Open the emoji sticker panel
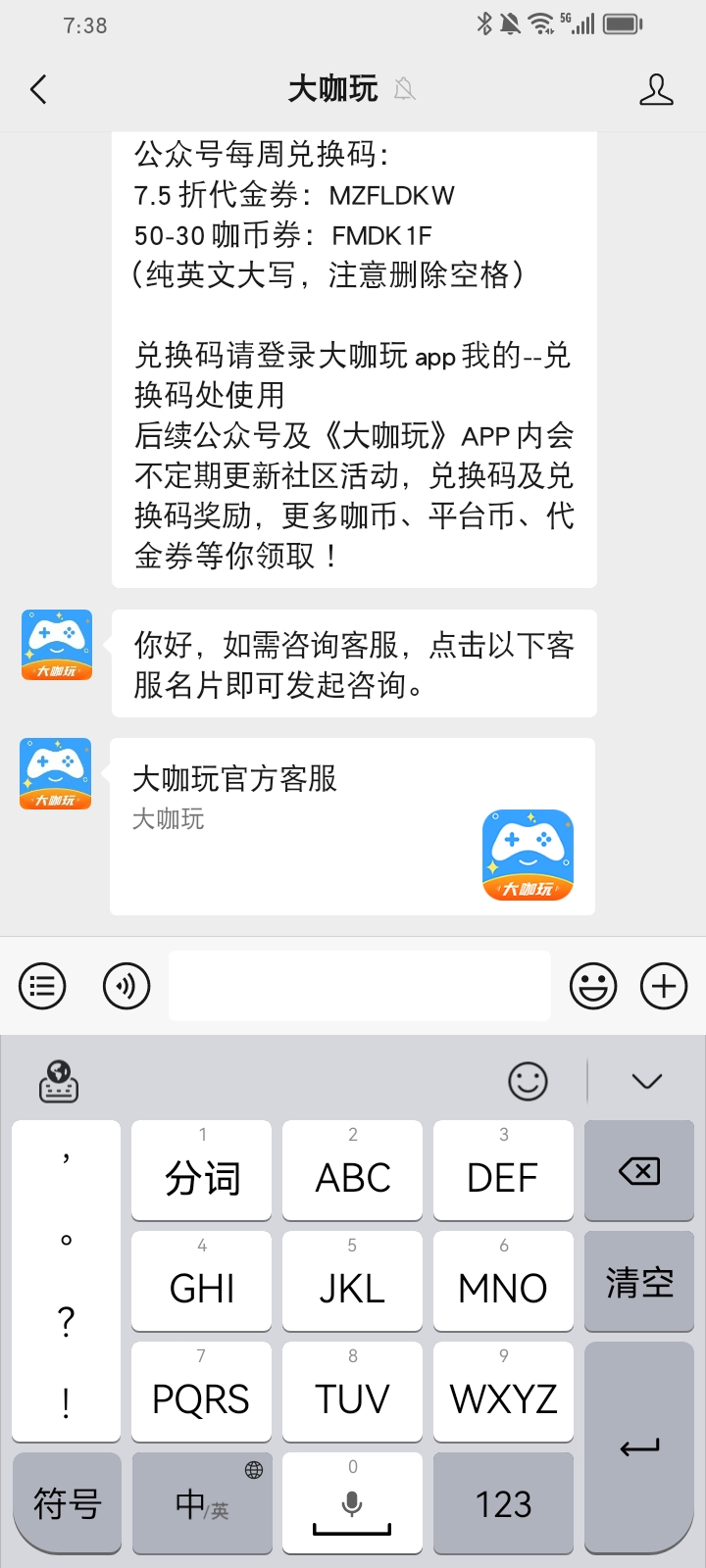Image resolution: width=706 pixels, height=1568 pixels. [593, 986]
